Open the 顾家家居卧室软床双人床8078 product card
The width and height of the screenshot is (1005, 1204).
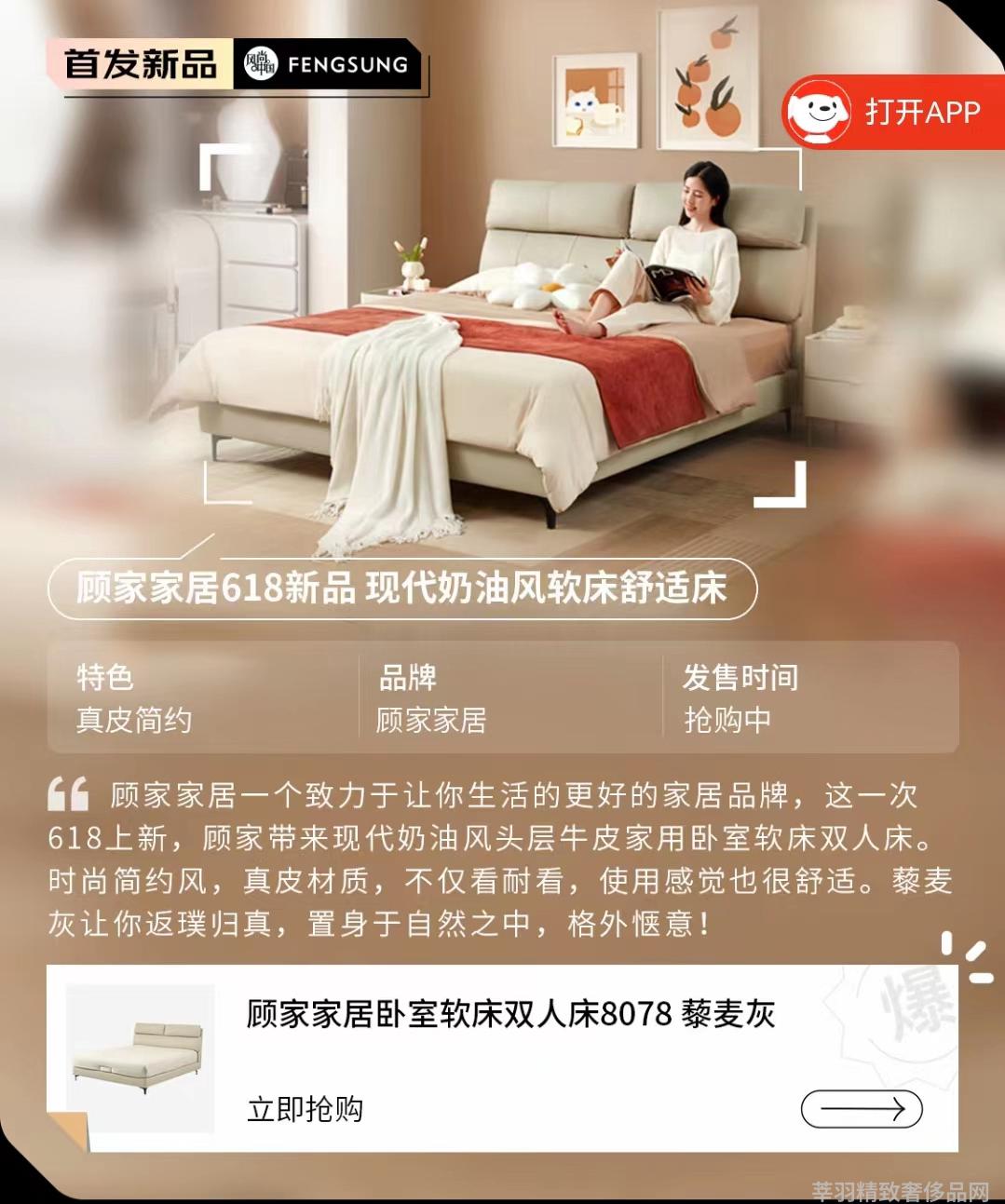(509, 1014)
